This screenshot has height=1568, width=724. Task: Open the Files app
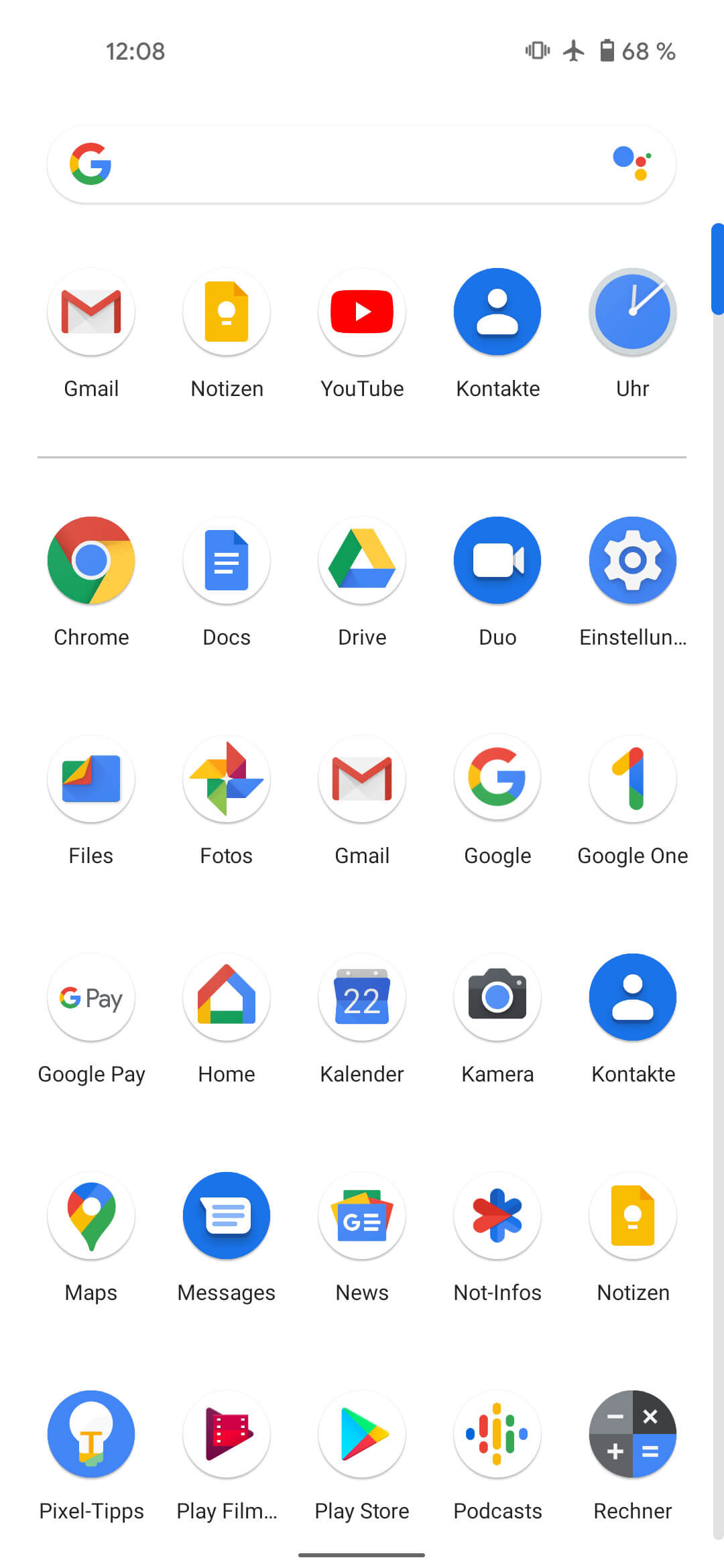[x=91, y=779]
